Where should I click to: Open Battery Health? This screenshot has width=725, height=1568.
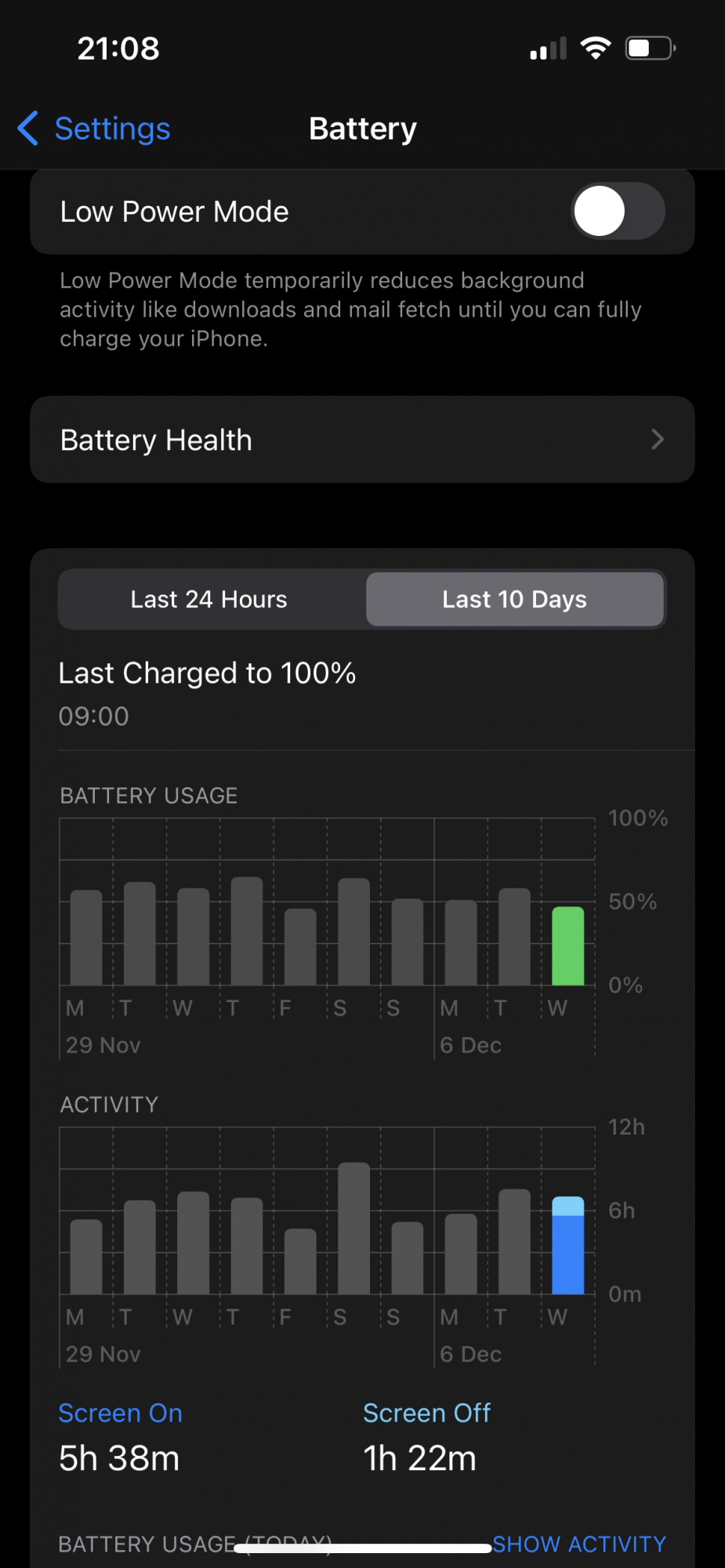[362, 440]
